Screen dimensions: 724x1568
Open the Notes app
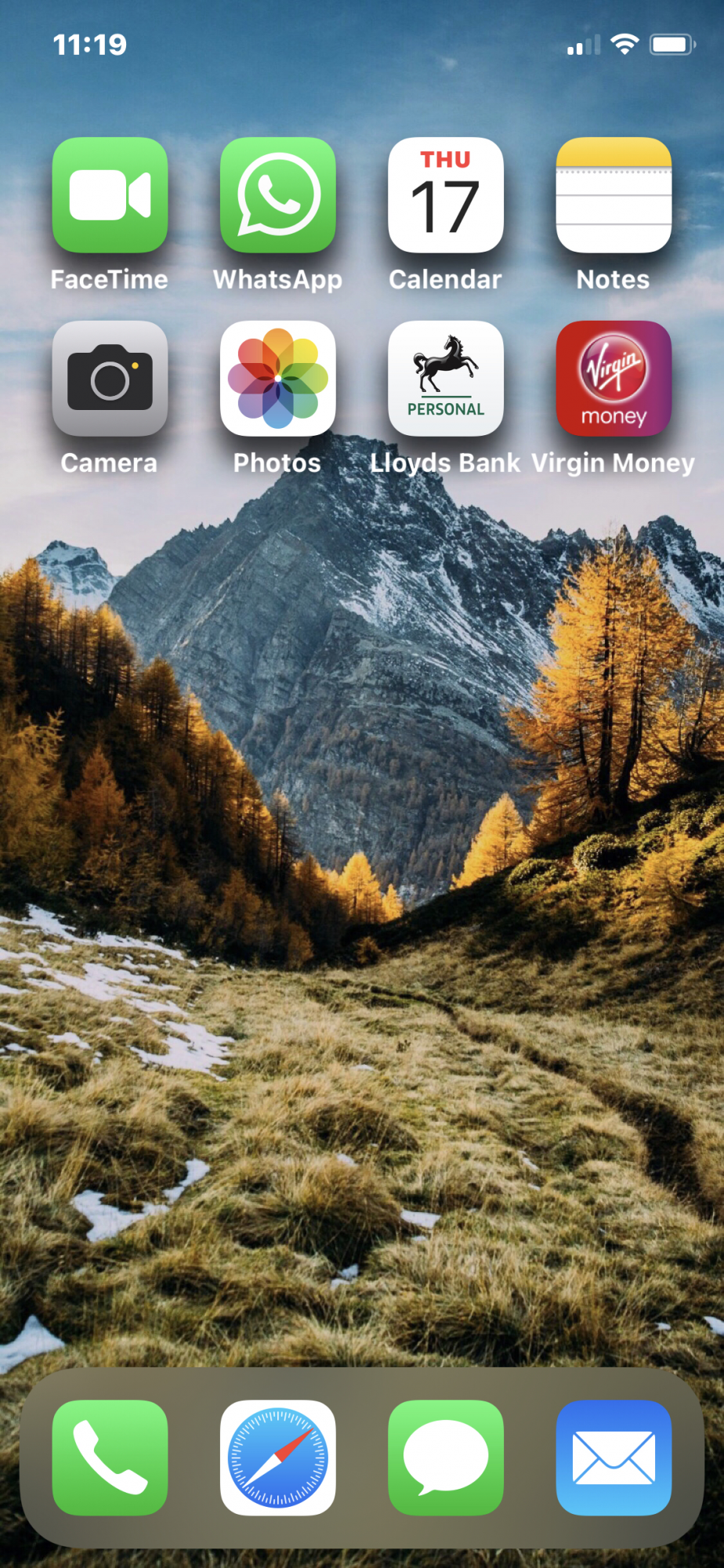(614, 195)
